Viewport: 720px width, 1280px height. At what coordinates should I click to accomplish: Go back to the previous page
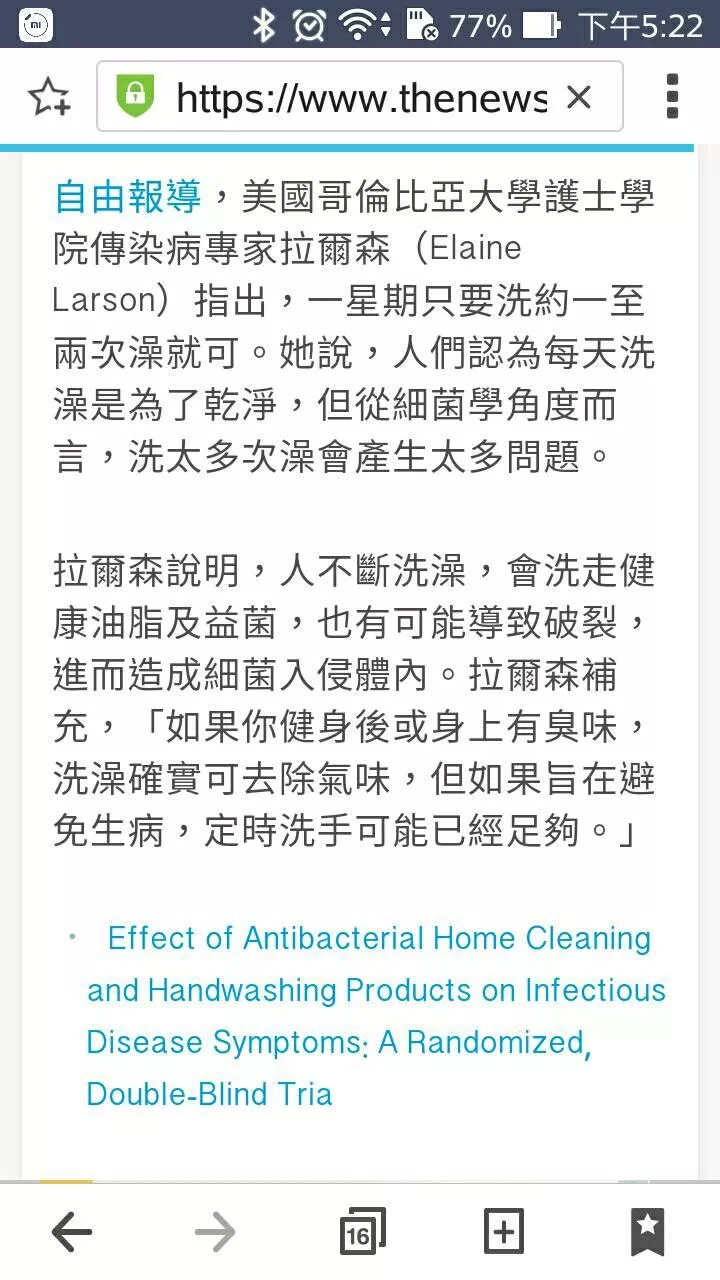coord(71,1233)
